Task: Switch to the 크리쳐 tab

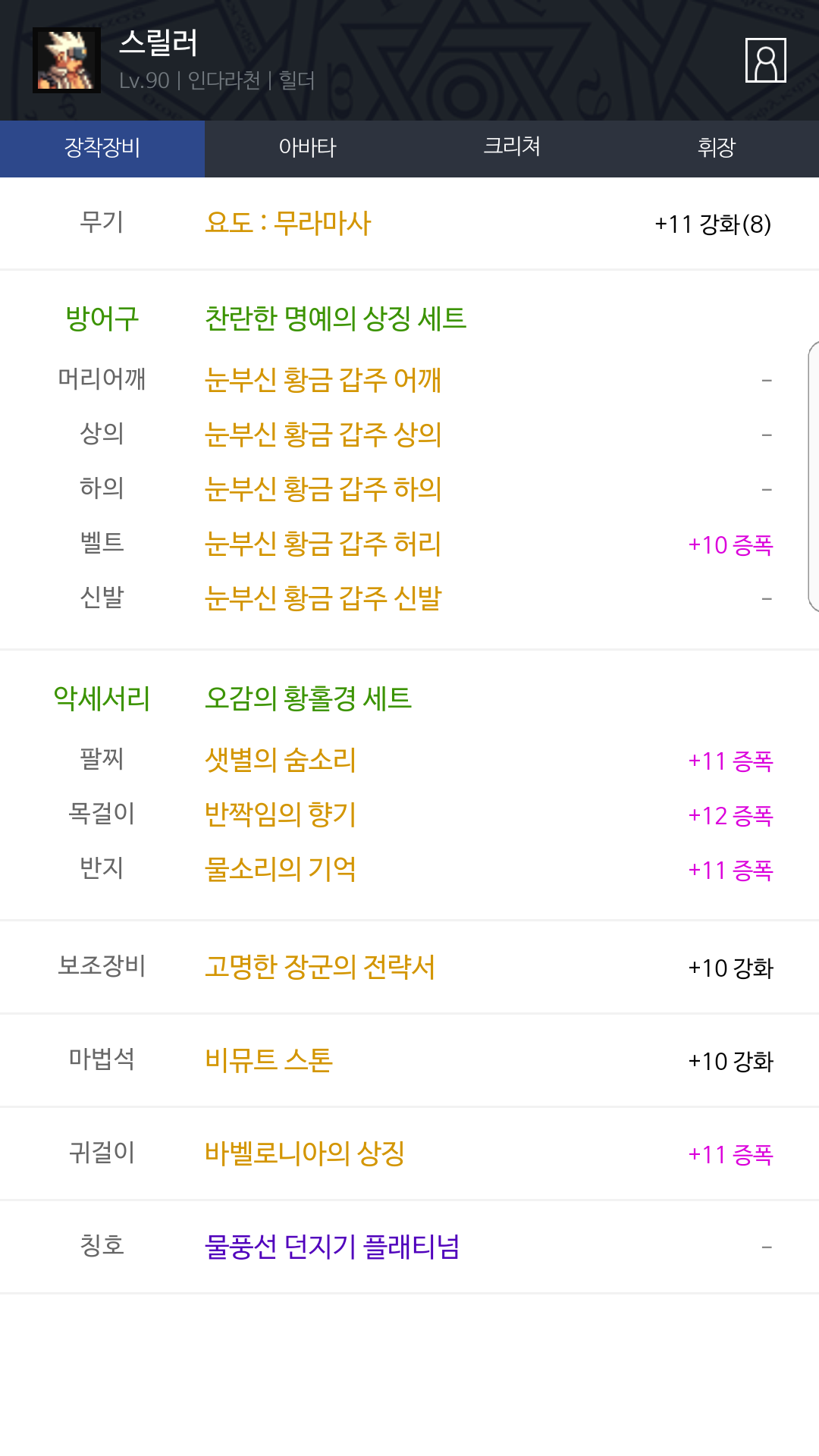Action: (x=512, y=148)
